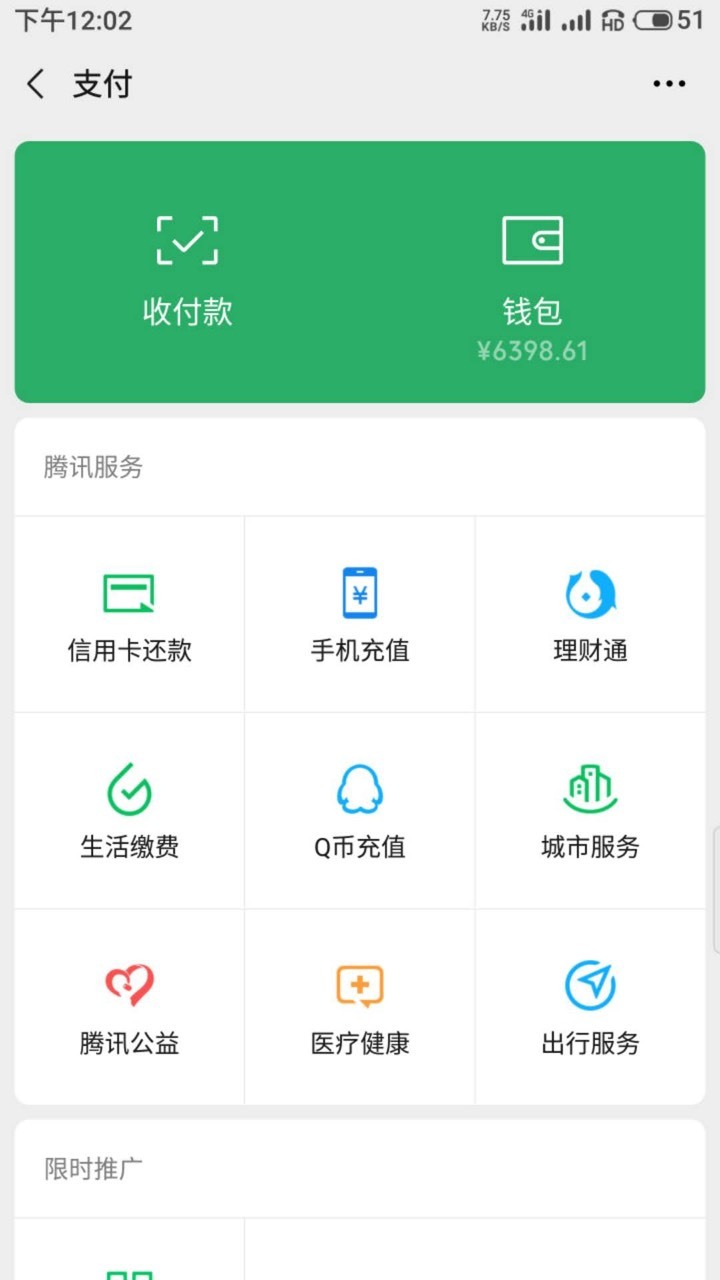Go back from the 支付 page
The width and height of the screenshot is (720, 1280).
[x=36, y=84]
